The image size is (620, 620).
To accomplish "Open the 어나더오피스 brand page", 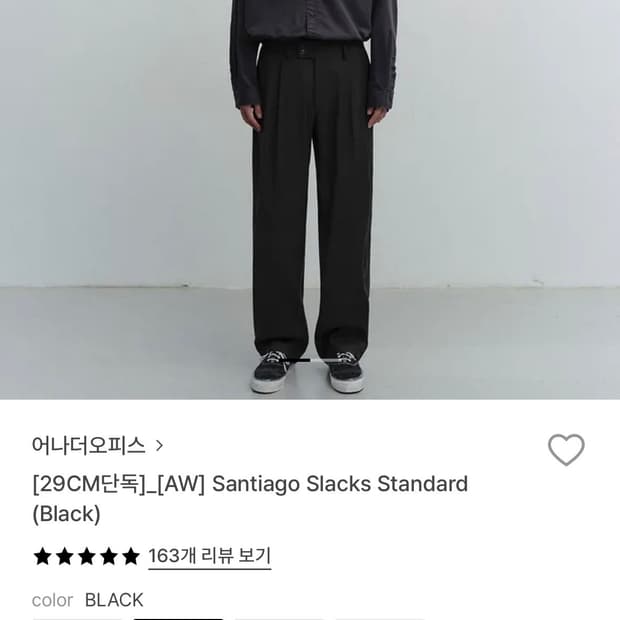I will pos(97,446).
